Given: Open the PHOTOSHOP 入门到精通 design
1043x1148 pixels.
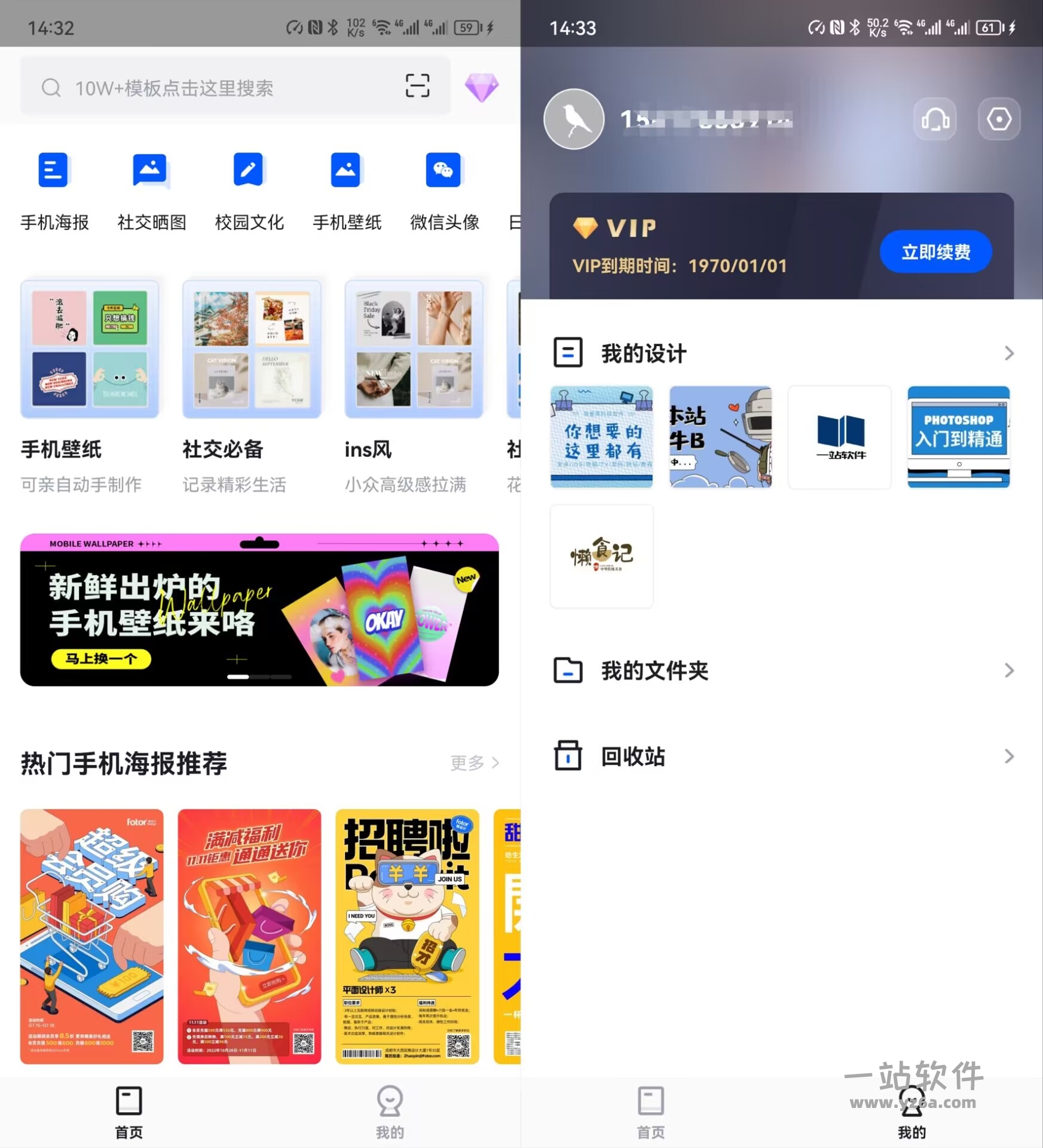Looking at the screenshot, I should (958, 437).
